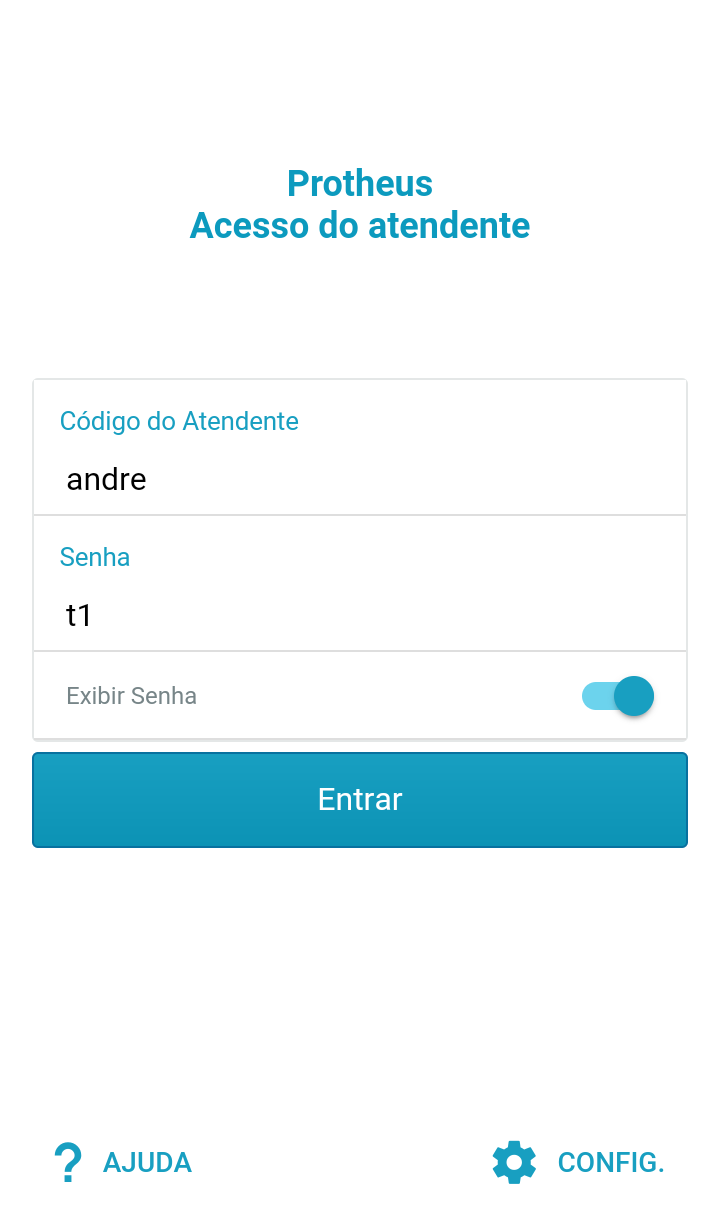This screenshot has height=1230, width=720.
Task: Open the Config. settings
Action: point(579,1163)
